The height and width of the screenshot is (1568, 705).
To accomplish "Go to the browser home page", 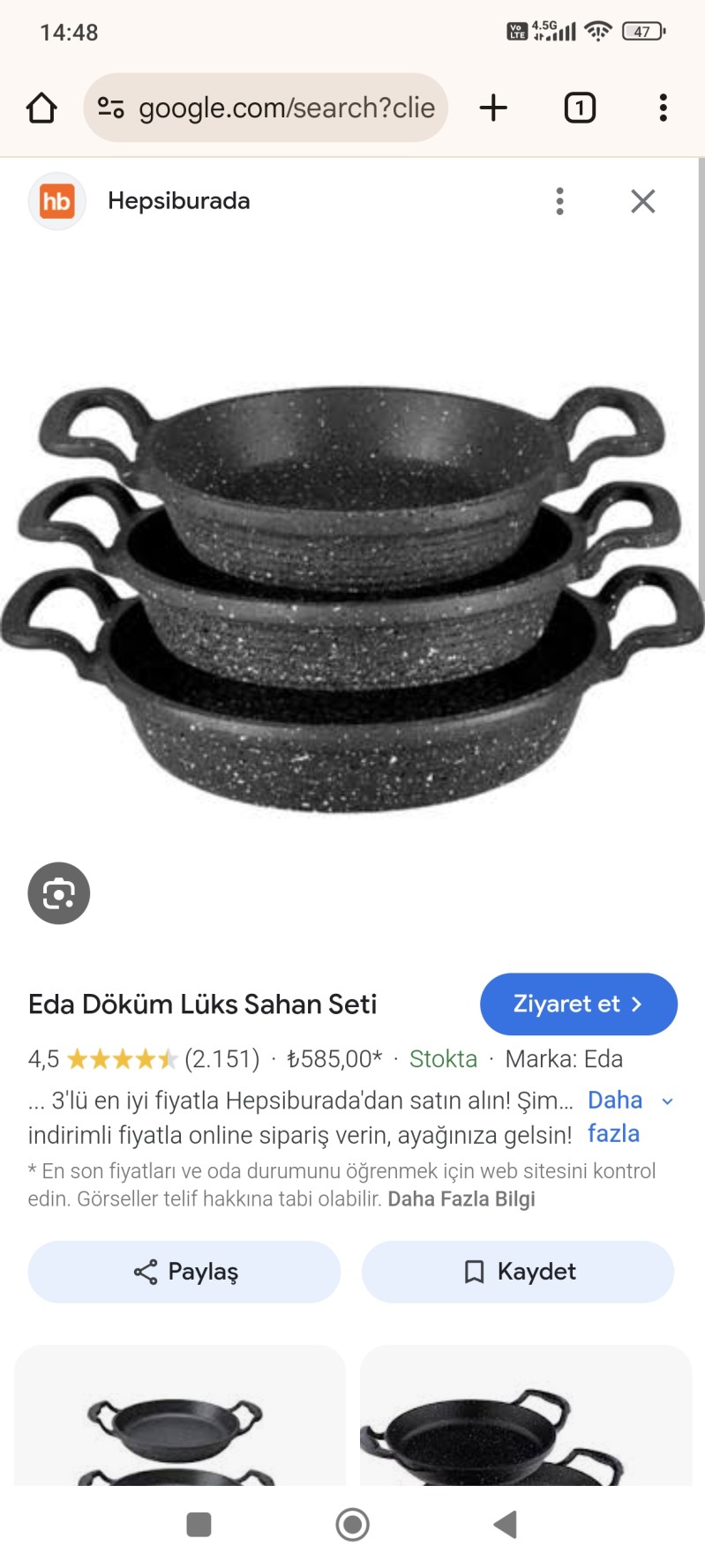I will (41, 108).
